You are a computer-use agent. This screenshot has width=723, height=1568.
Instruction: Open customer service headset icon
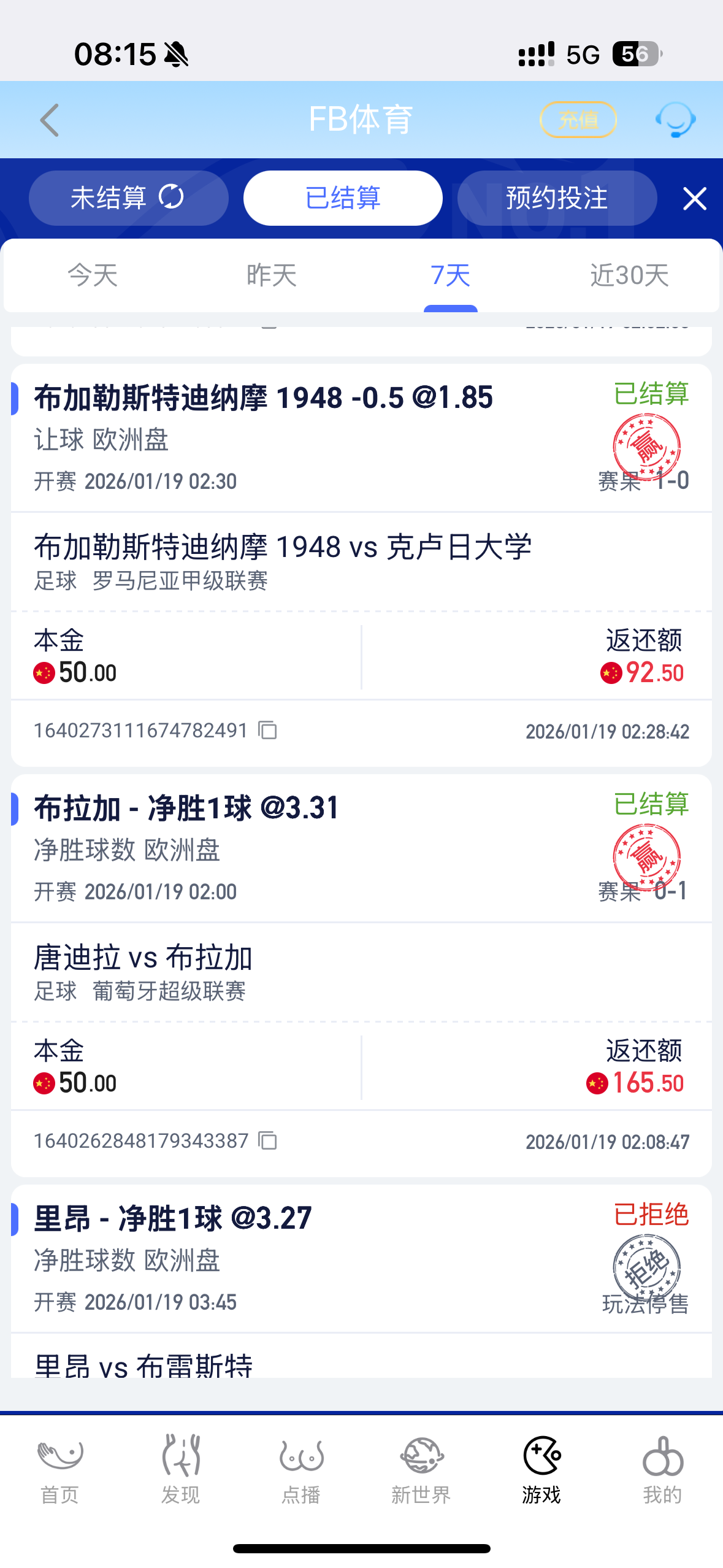[x=675, y=120]
